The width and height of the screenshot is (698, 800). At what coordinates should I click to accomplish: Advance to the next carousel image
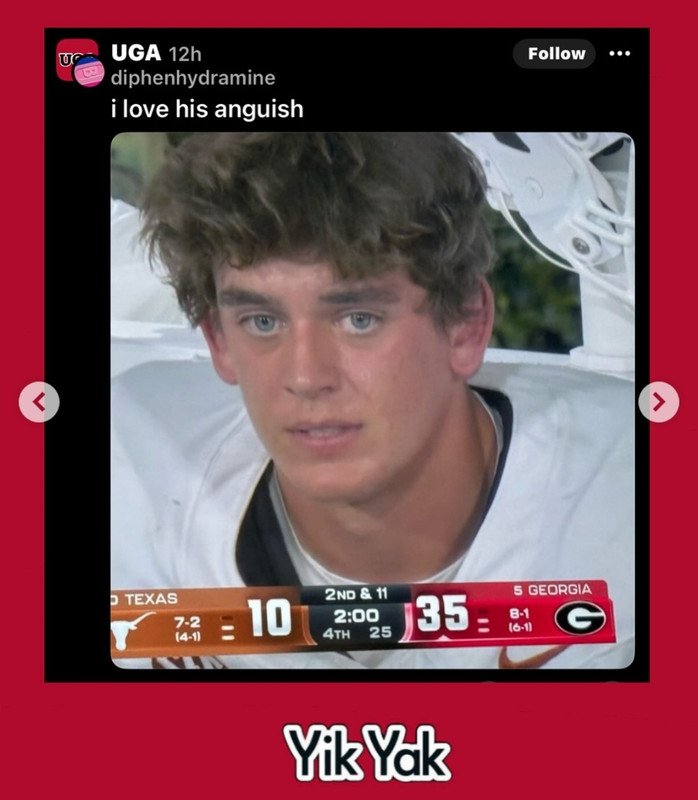658,402
